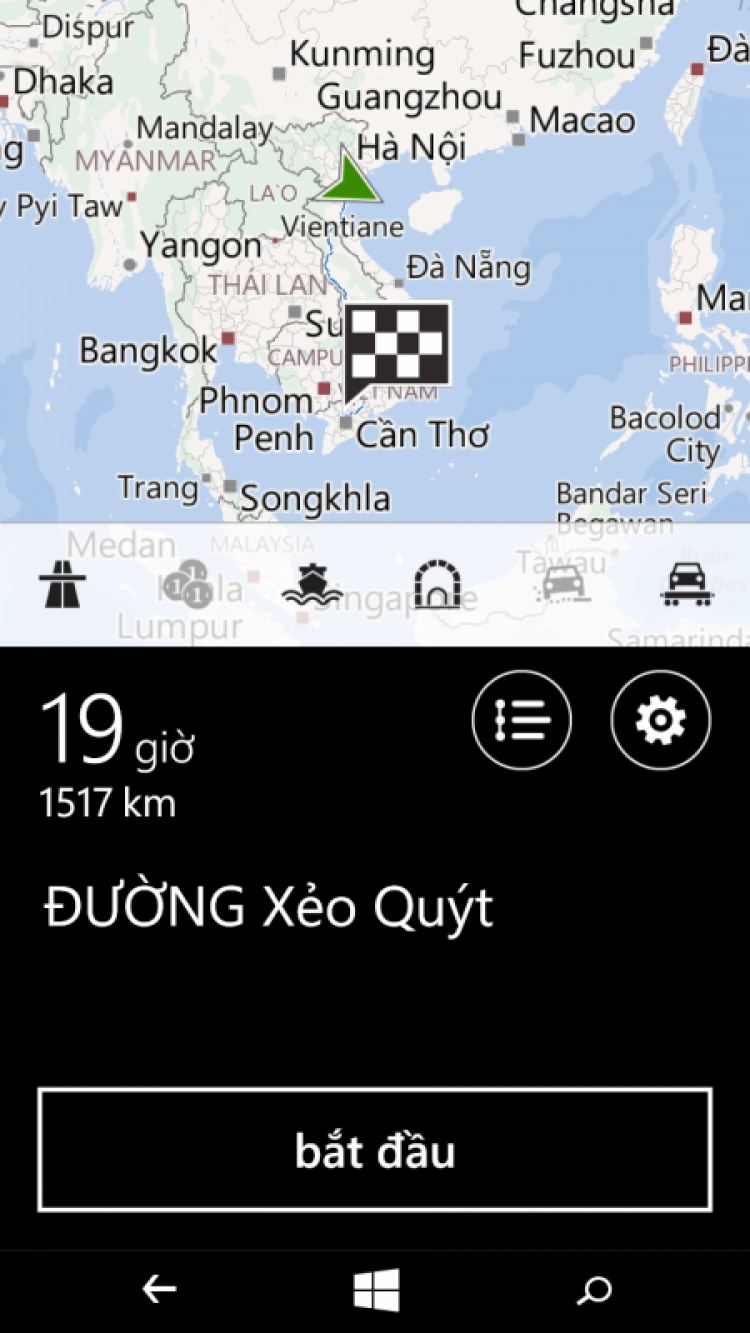Open the route directions list
The height and width of the screenshot is (1333, 750).
point(521,720)
